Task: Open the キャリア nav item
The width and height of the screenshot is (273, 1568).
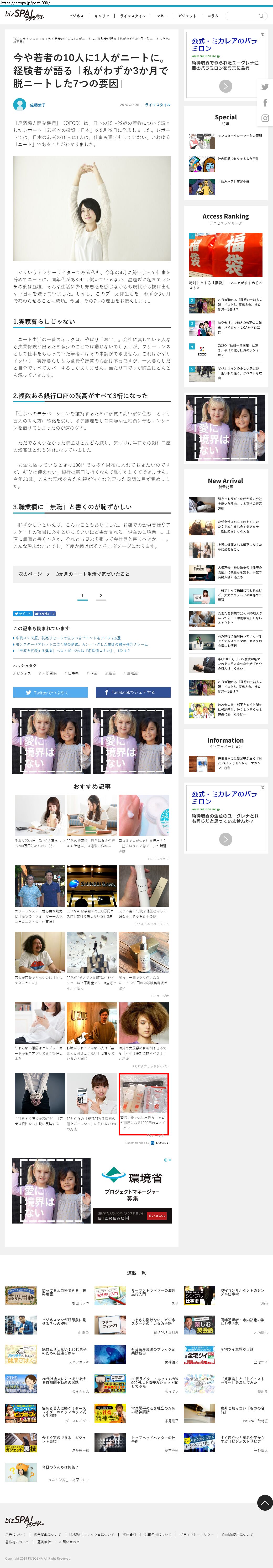Action: pos(102,16)
